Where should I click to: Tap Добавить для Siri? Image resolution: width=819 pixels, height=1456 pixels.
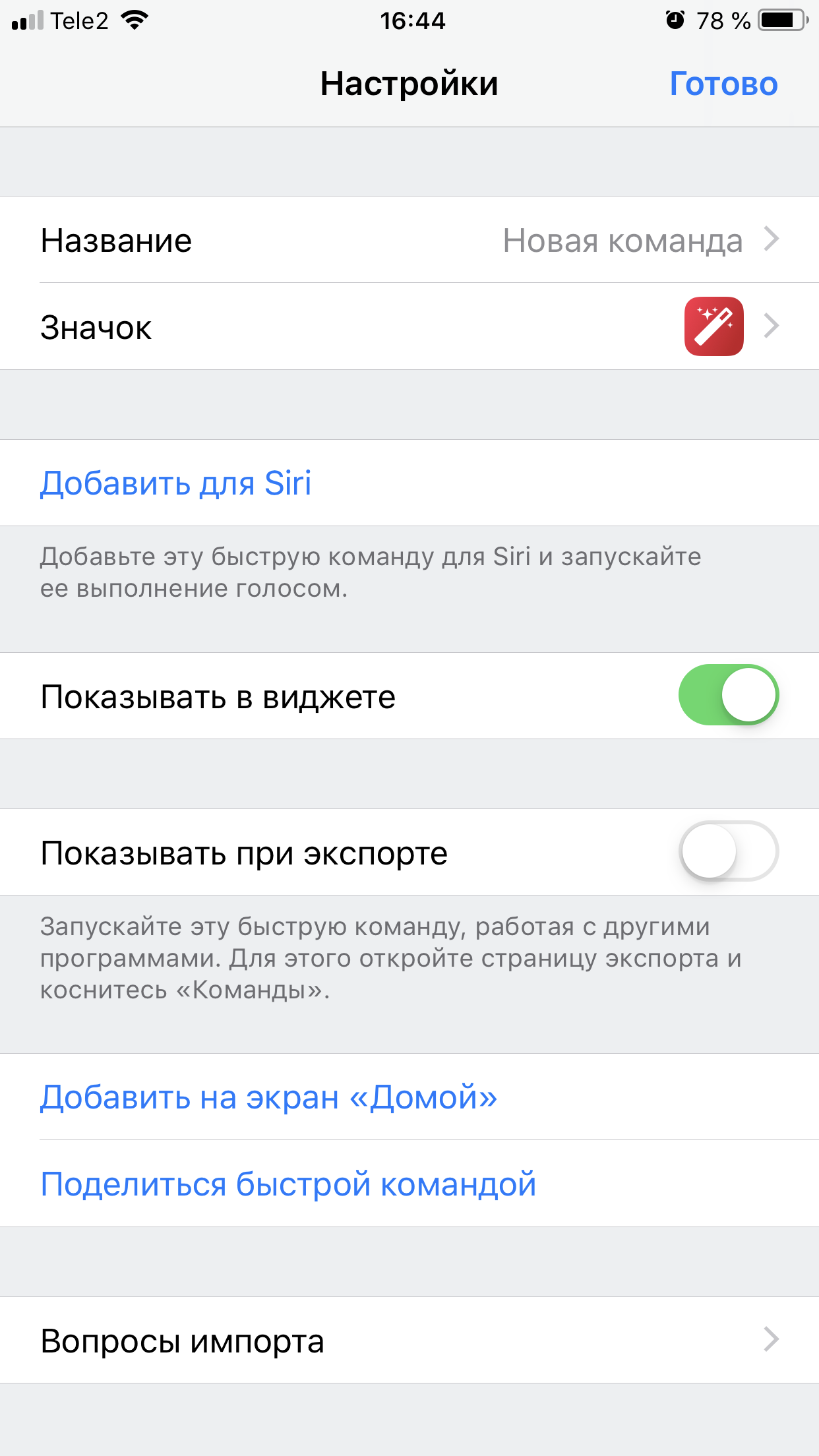175,483
